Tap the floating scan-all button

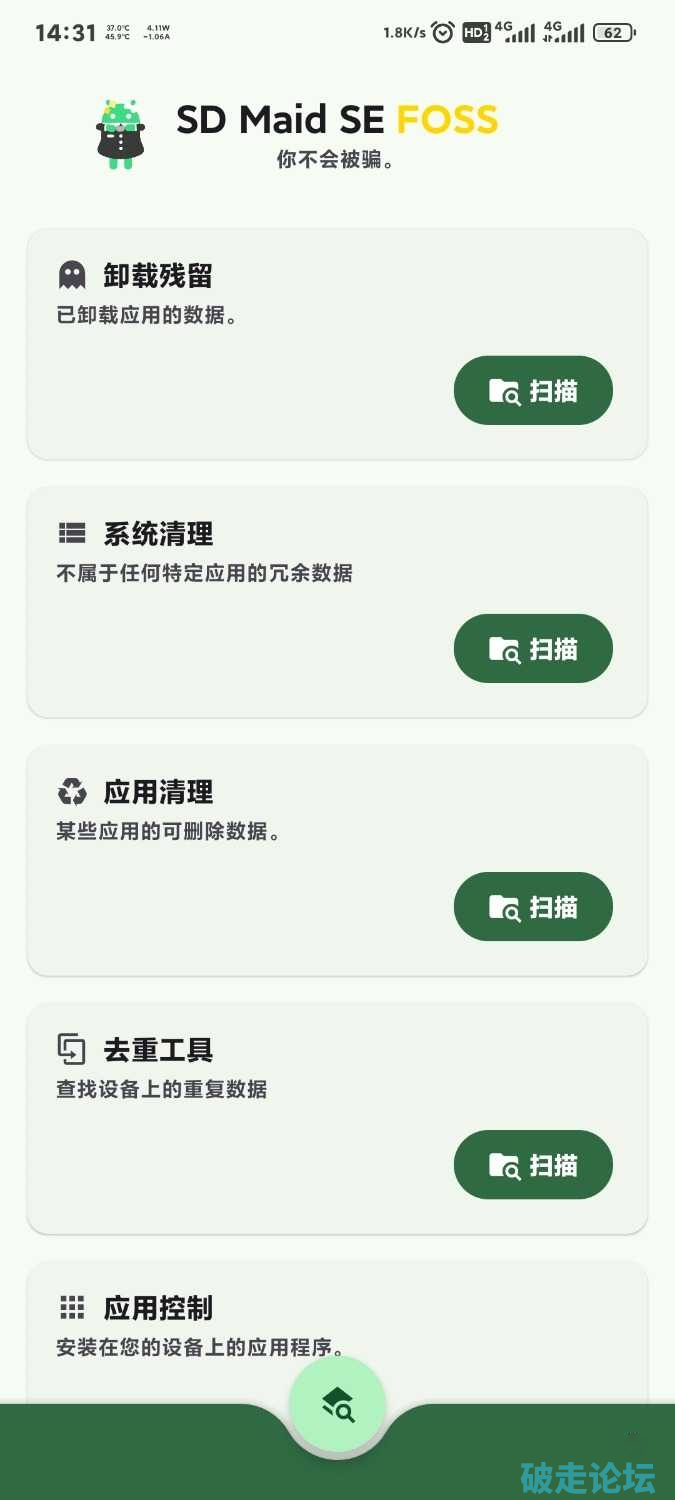[x=337, y=1405]
